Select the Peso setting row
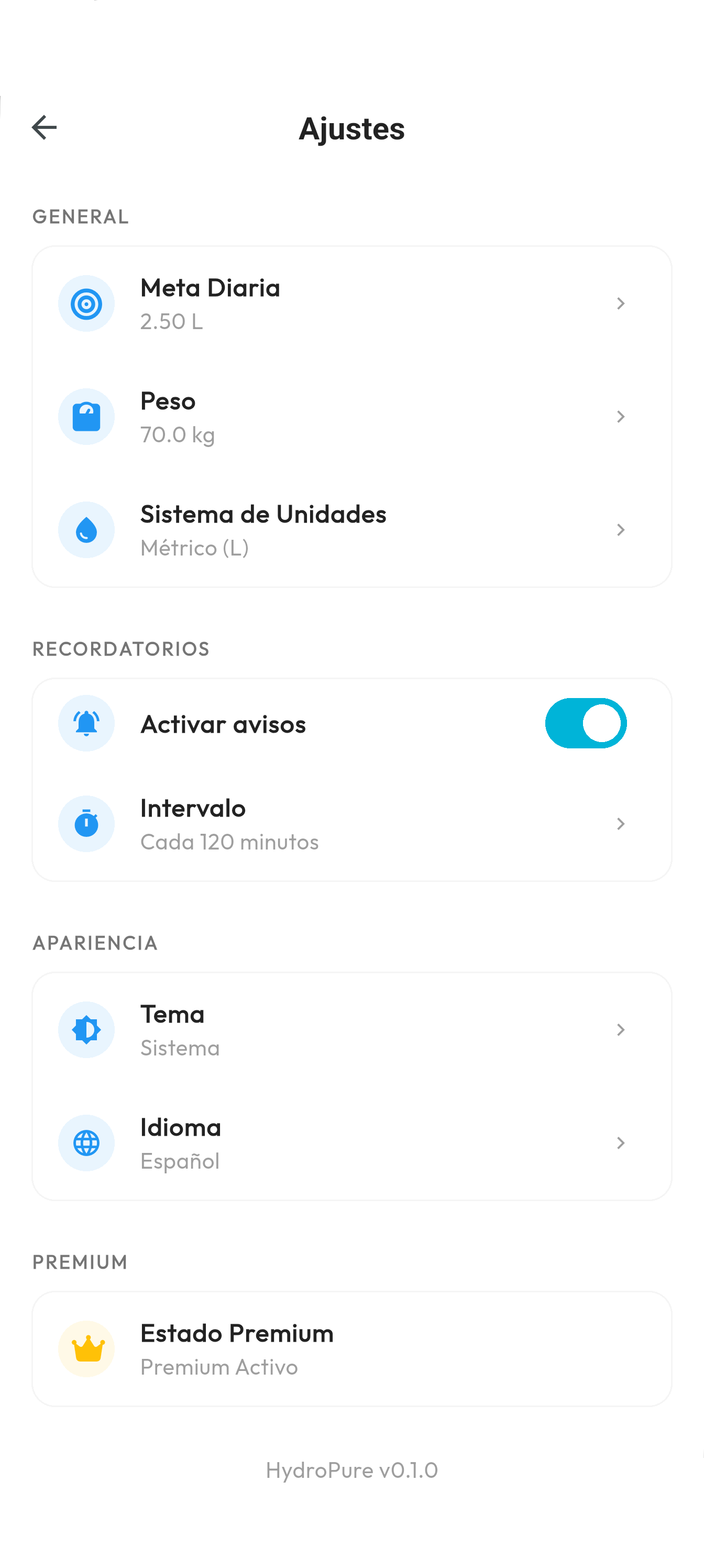 (x=351, y=416)
